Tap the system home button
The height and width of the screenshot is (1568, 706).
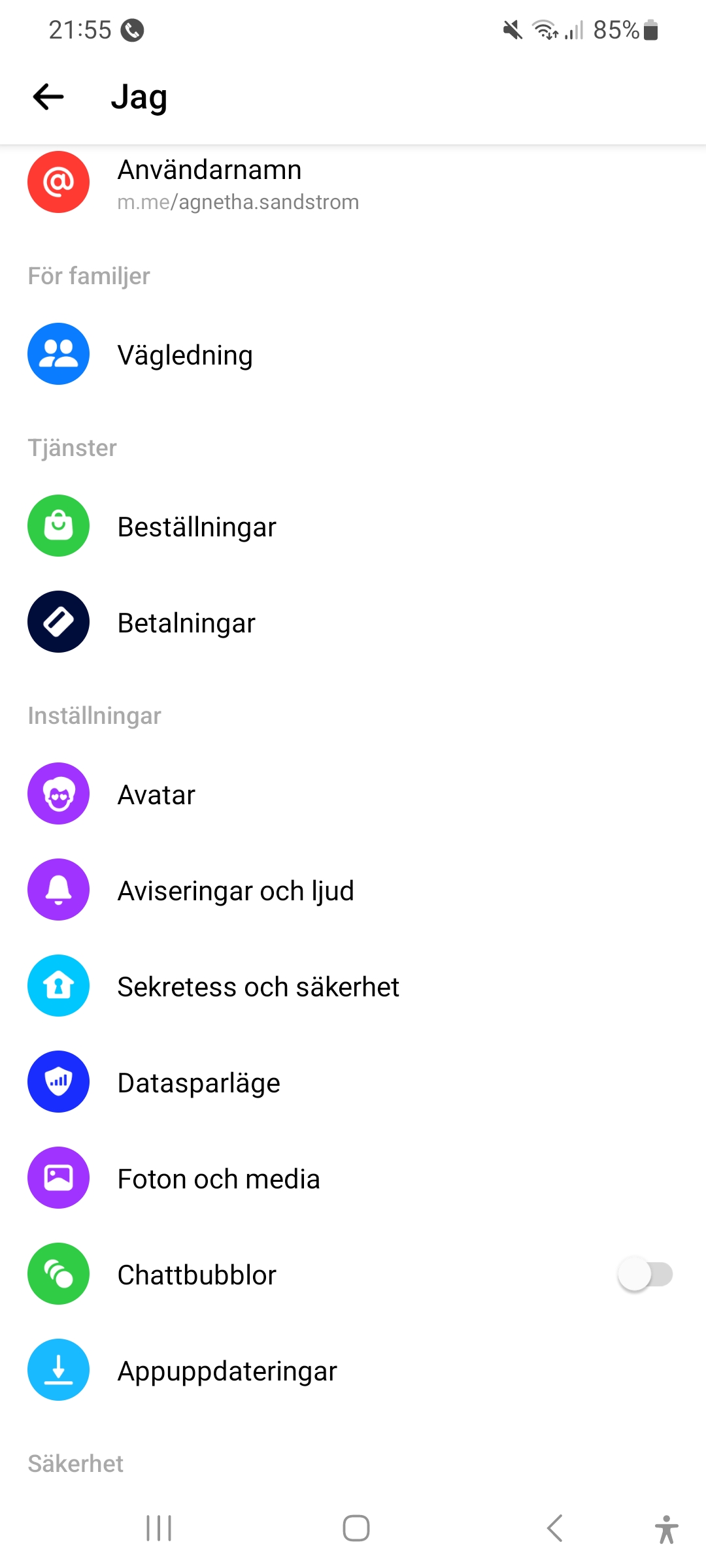point(356,1528)
